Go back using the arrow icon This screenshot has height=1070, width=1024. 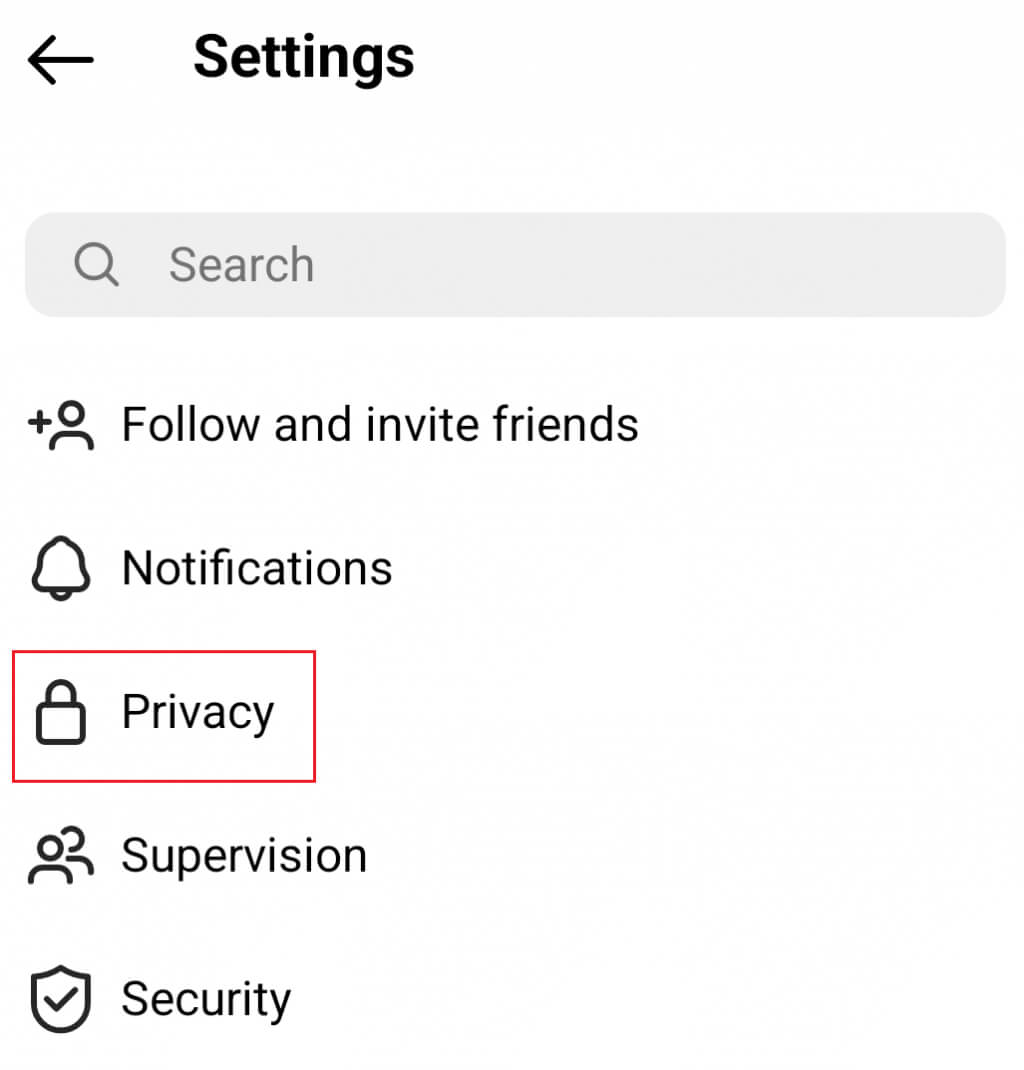pyautogui.click(x=60, y=59)
